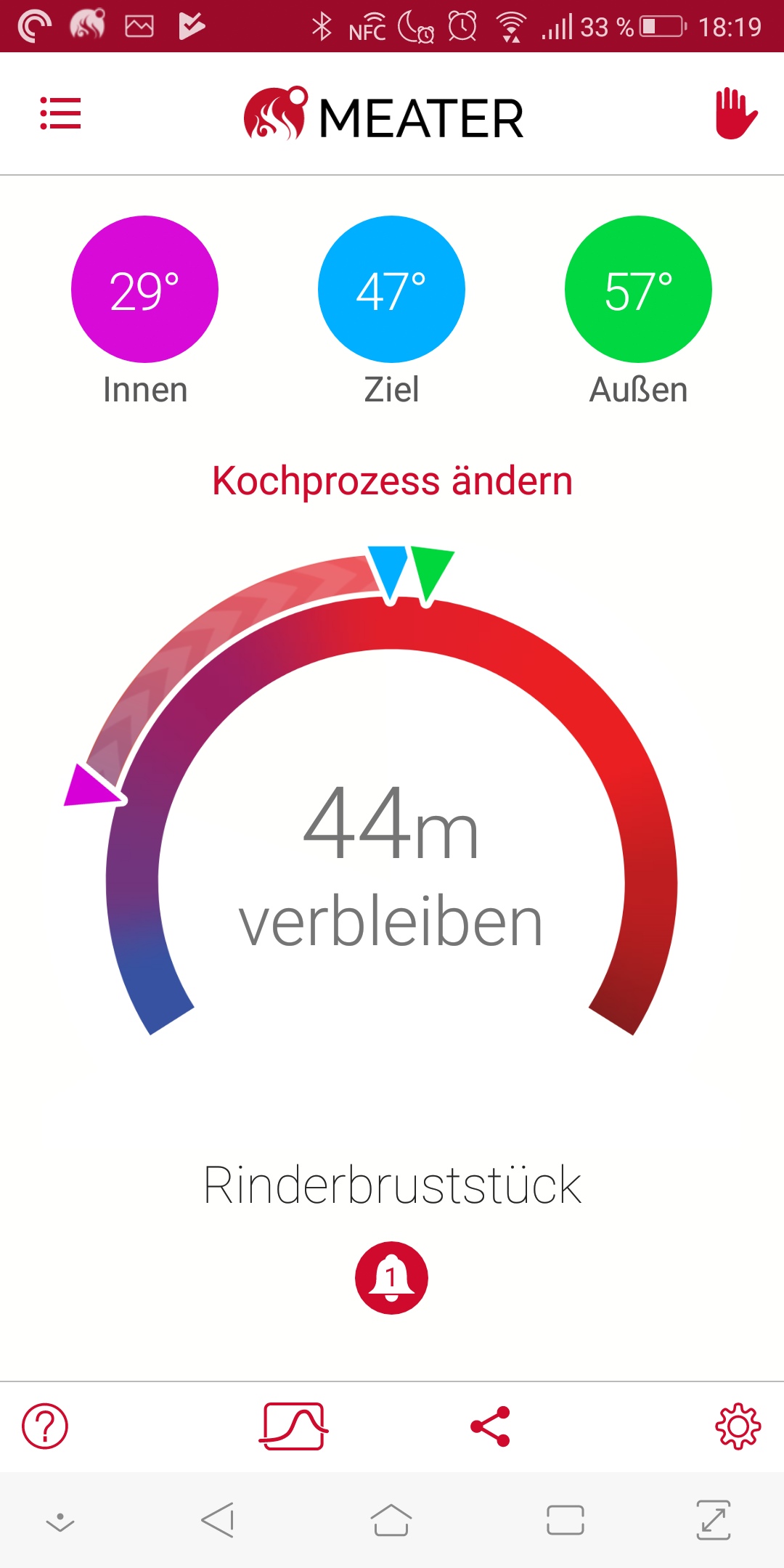Open the alert bell with badge 1

(391, 1278)
